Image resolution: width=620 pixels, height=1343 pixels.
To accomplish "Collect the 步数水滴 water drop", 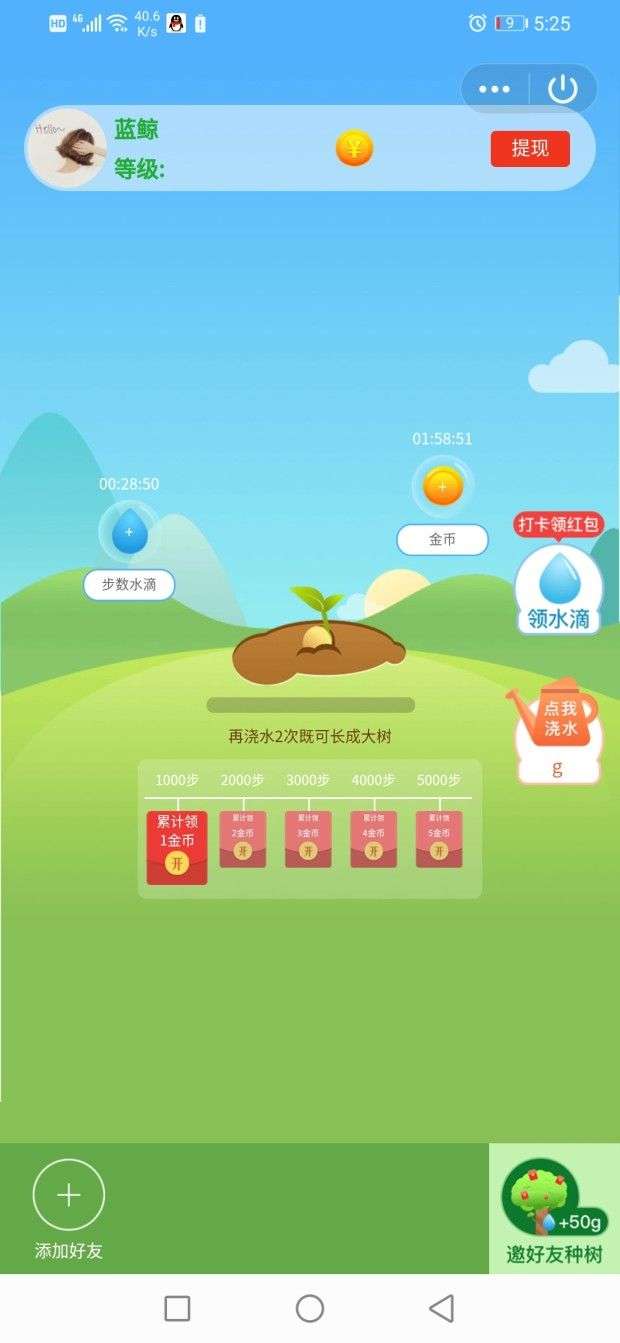I will pos(129,532).
